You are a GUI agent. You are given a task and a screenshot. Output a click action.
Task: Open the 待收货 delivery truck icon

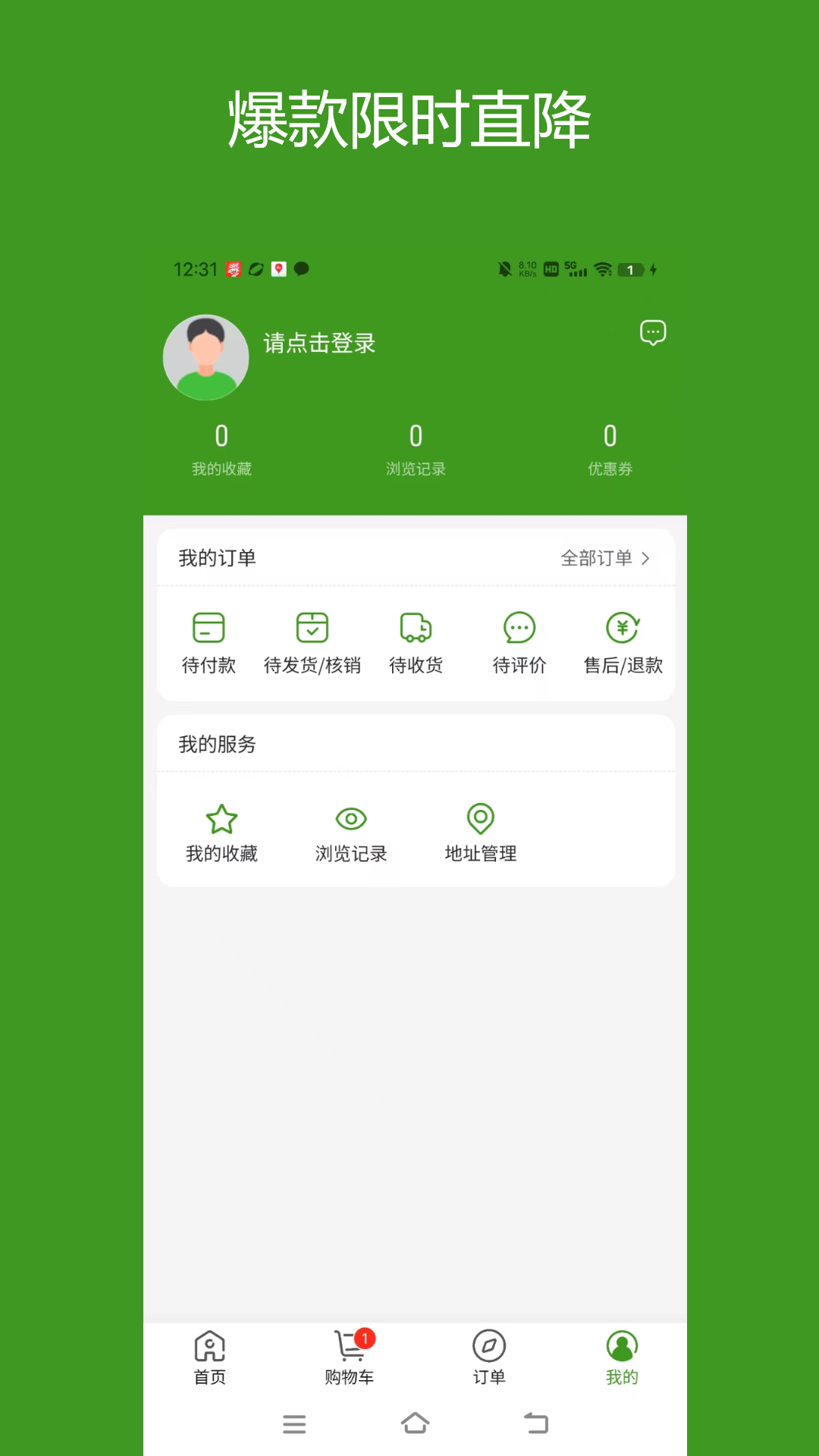[x=415, y=641]
